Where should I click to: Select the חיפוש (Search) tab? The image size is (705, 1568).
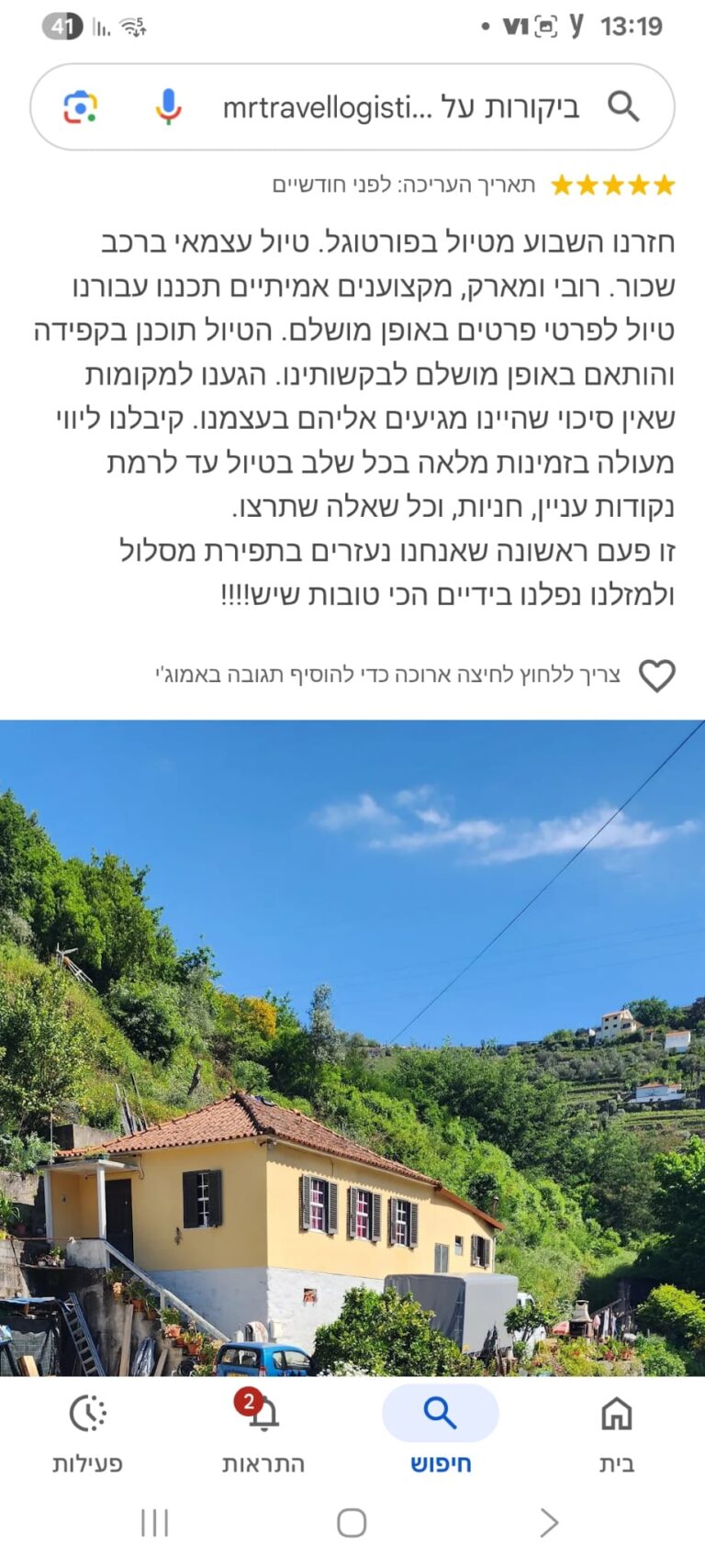tap(441, 1432)
